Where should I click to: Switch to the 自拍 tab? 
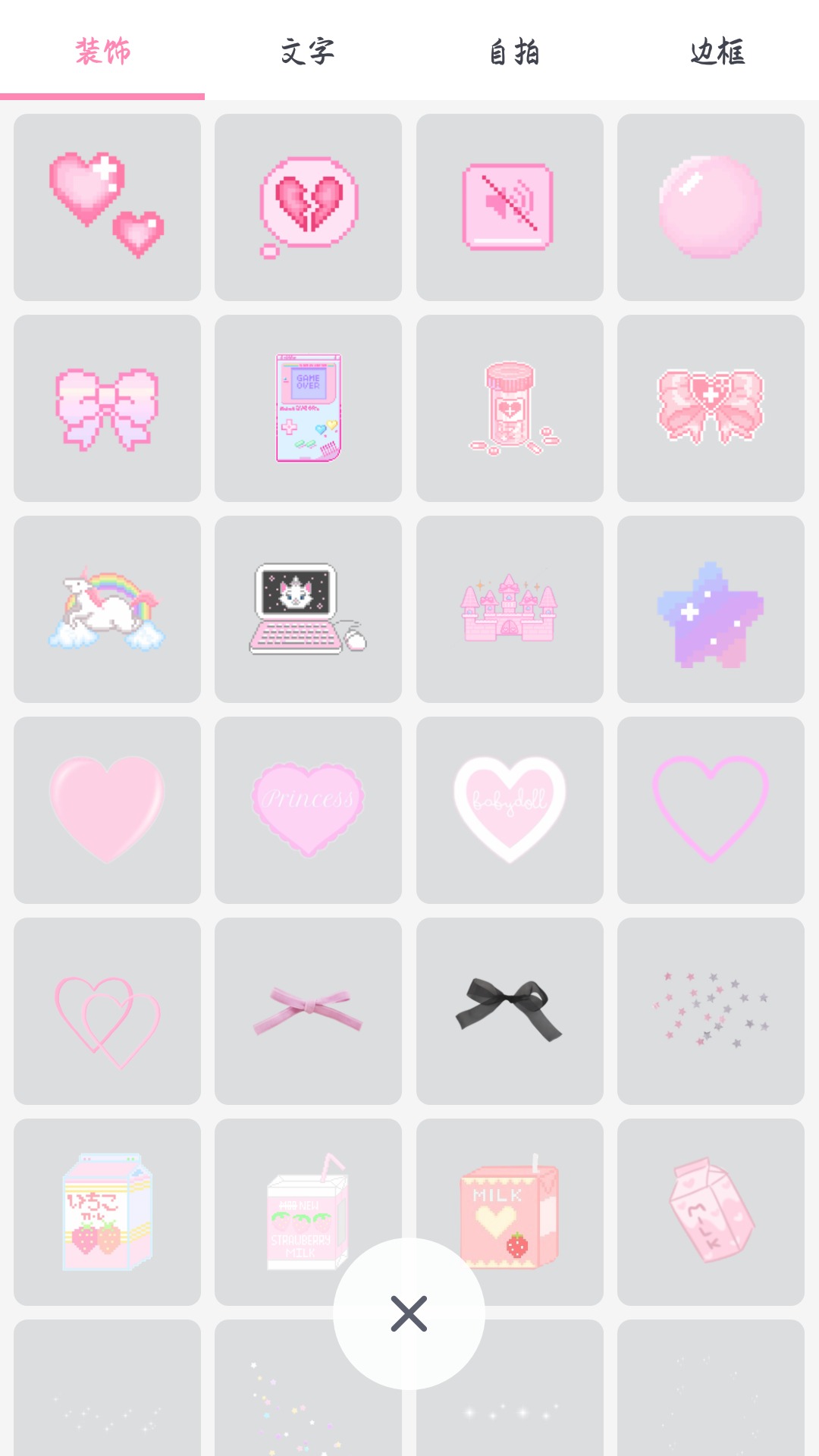tap(513, 52)
